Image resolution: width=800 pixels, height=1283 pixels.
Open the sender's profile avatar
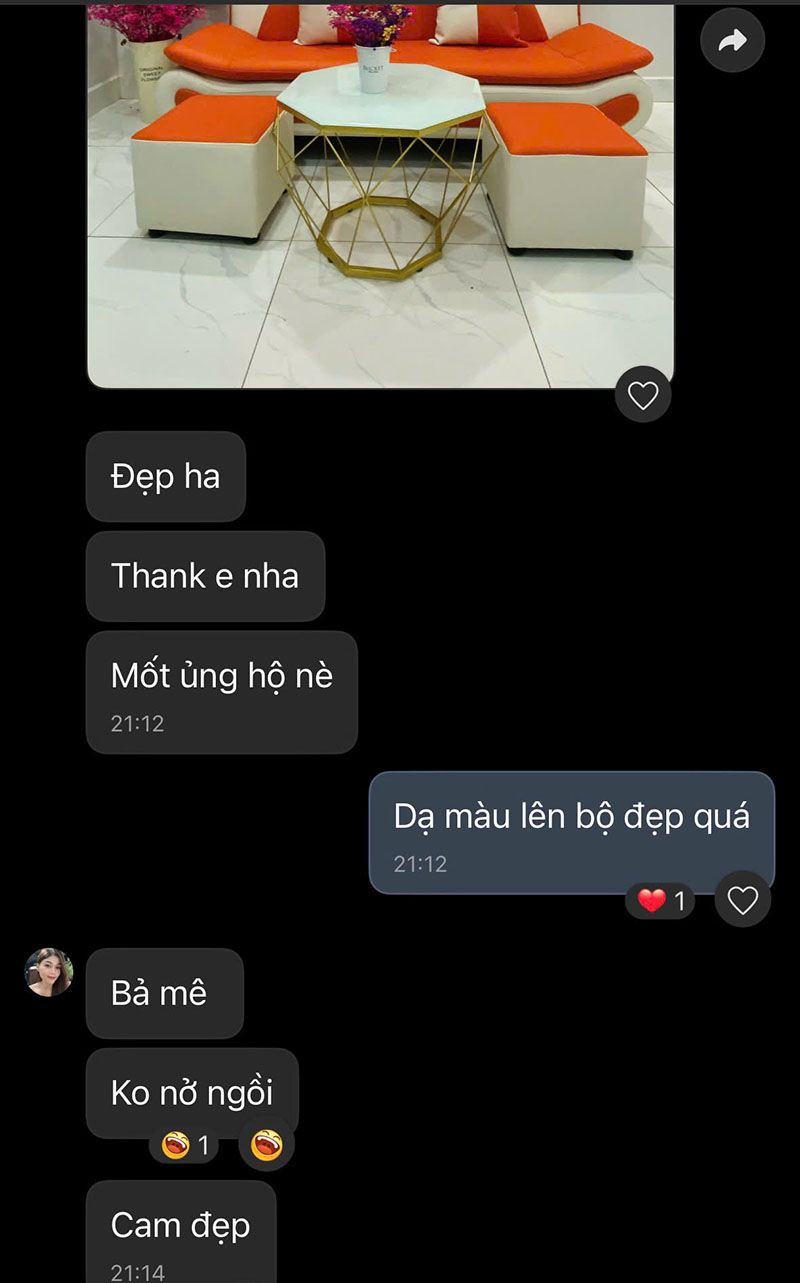tap(49, 973)
